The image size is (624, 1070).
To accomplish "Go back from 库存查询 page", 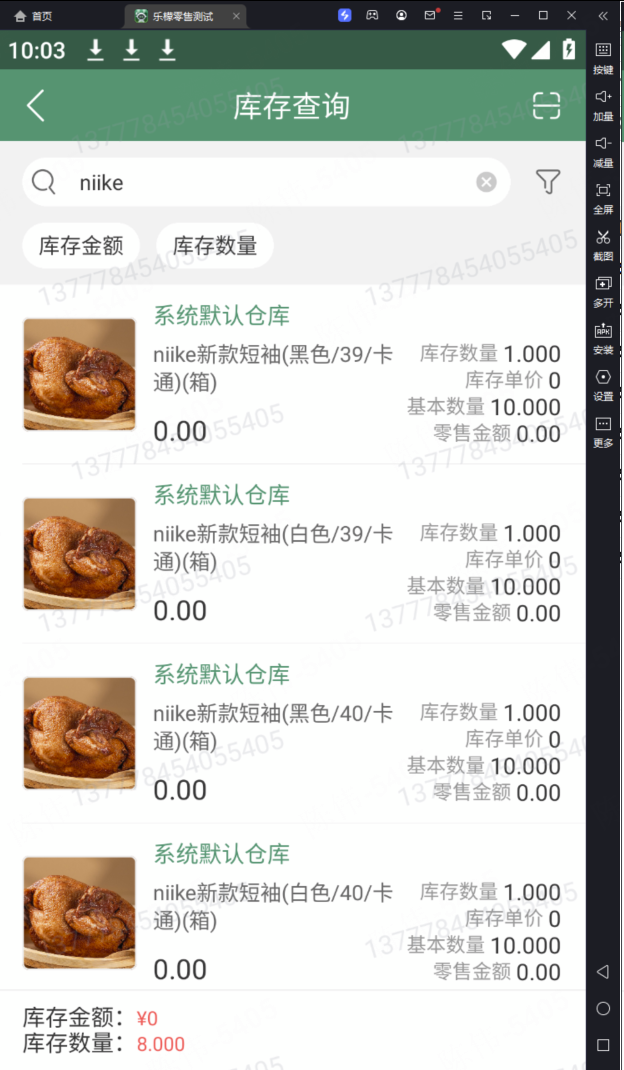I will point(36,106).
